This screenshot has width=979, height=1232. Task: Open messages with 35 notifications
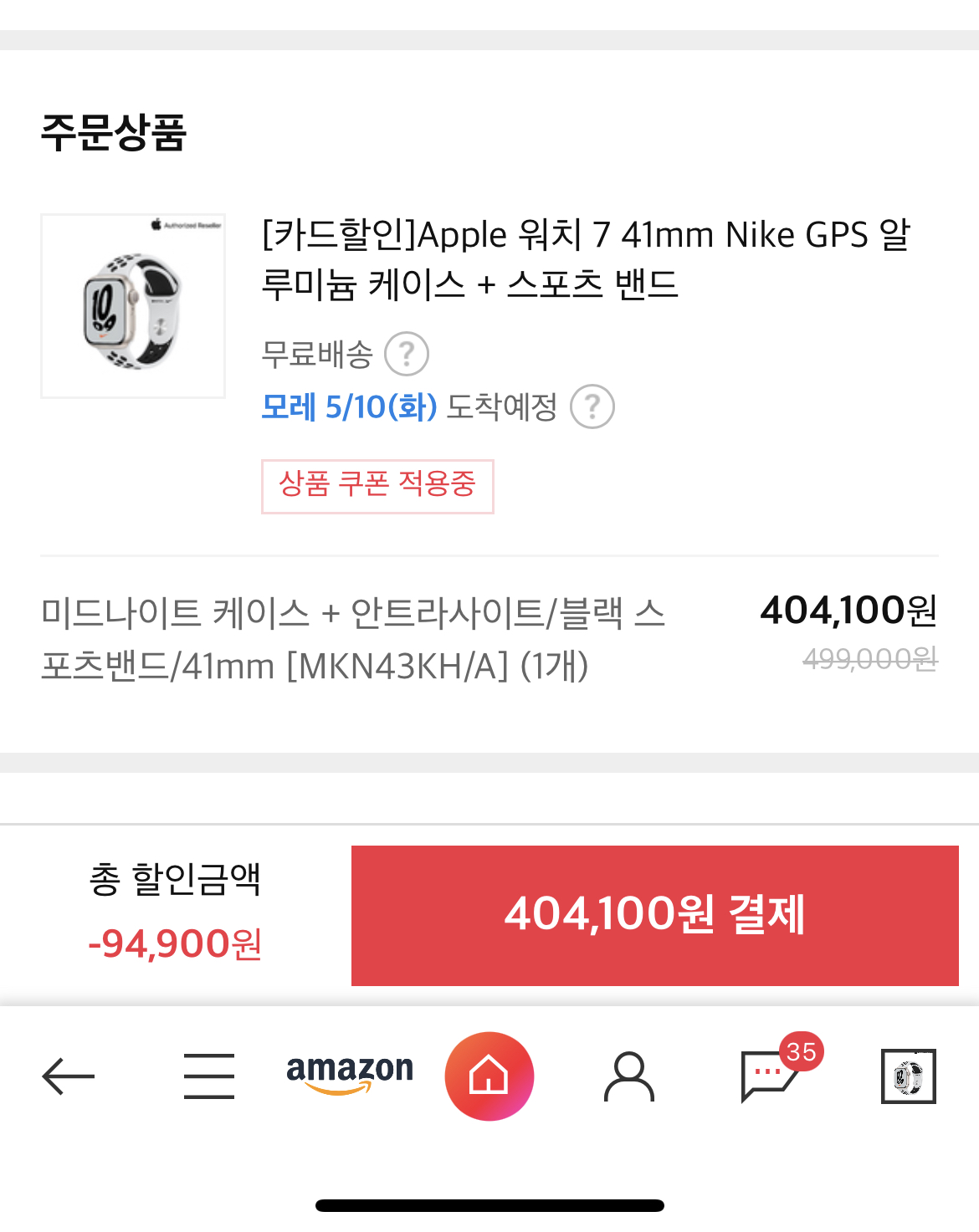click(770, 1076)
